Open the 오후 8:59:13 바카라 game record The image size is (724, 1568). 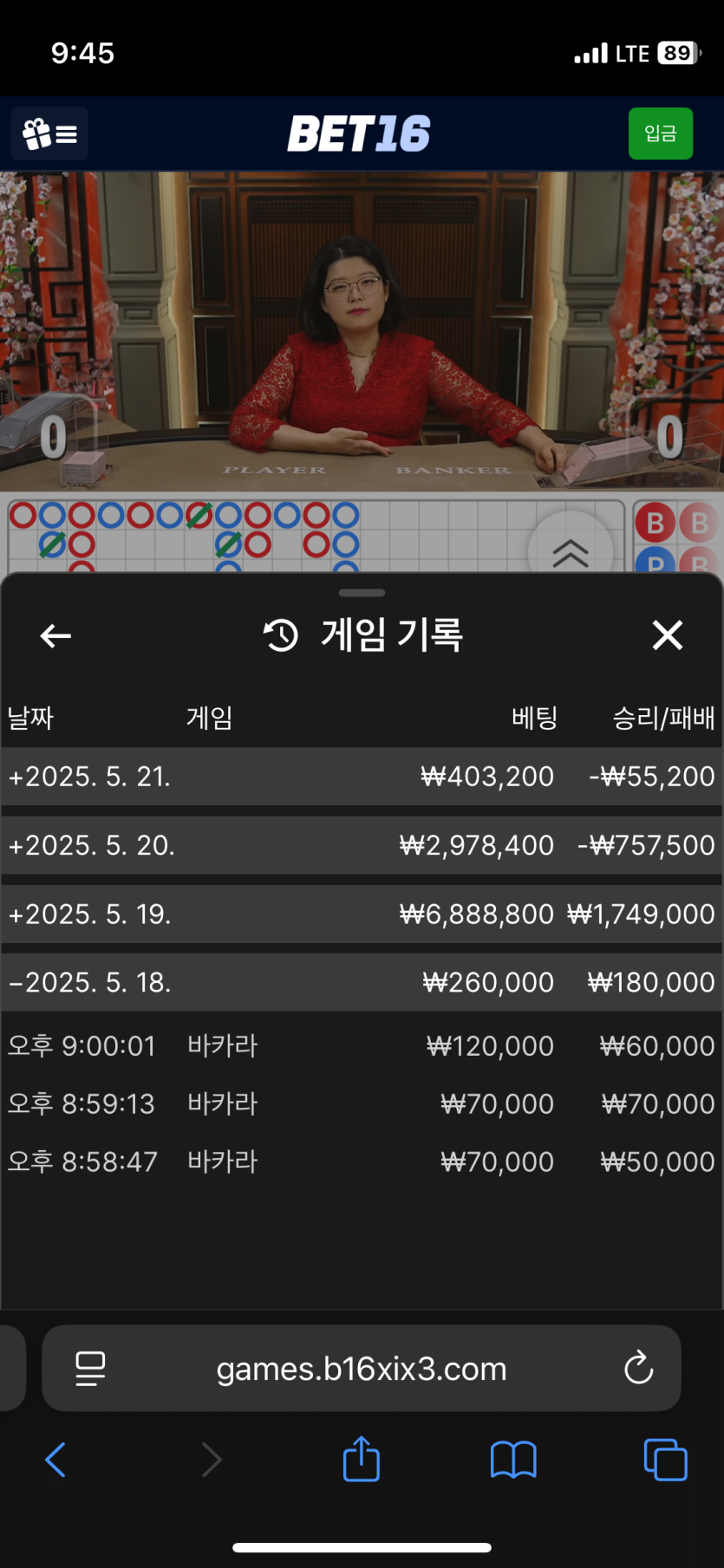click(x=361, y=1103)
